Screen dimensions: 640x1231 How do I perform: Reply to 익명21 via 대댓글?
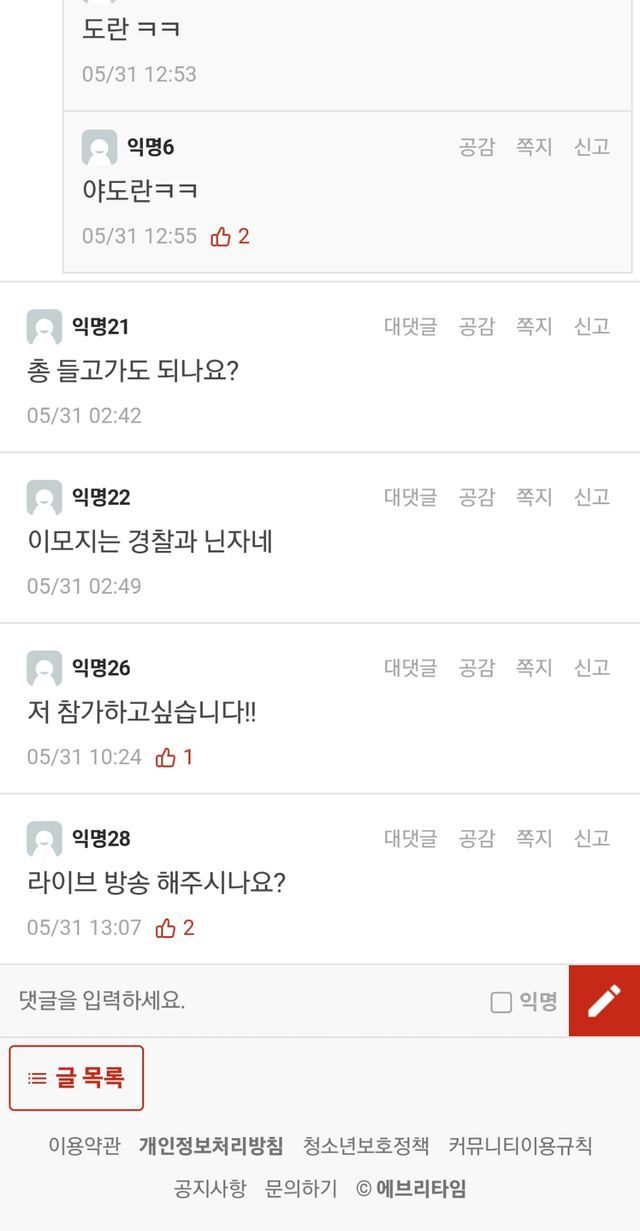[x=410, y=326]
